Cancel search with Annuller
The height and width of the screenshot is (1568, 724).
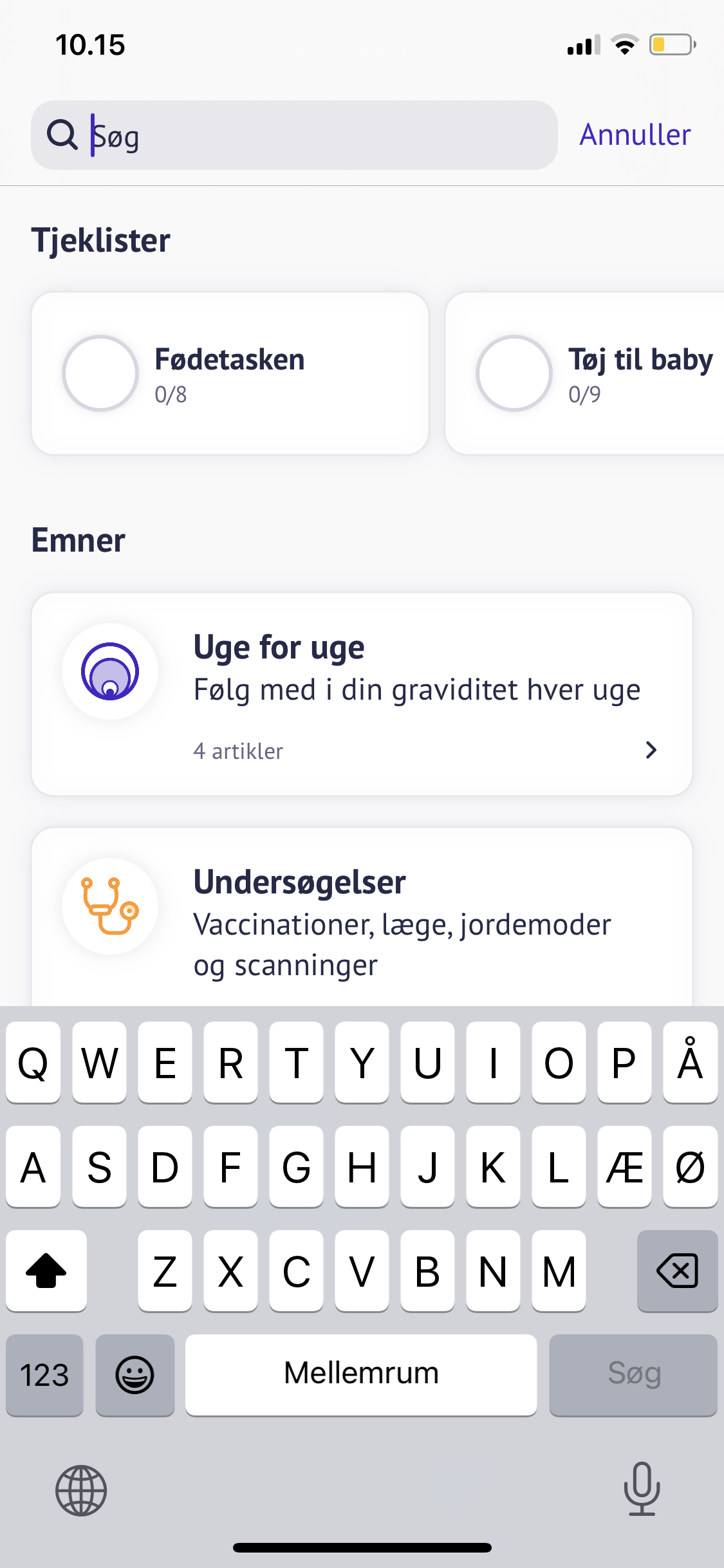click(x=635, y=135)
